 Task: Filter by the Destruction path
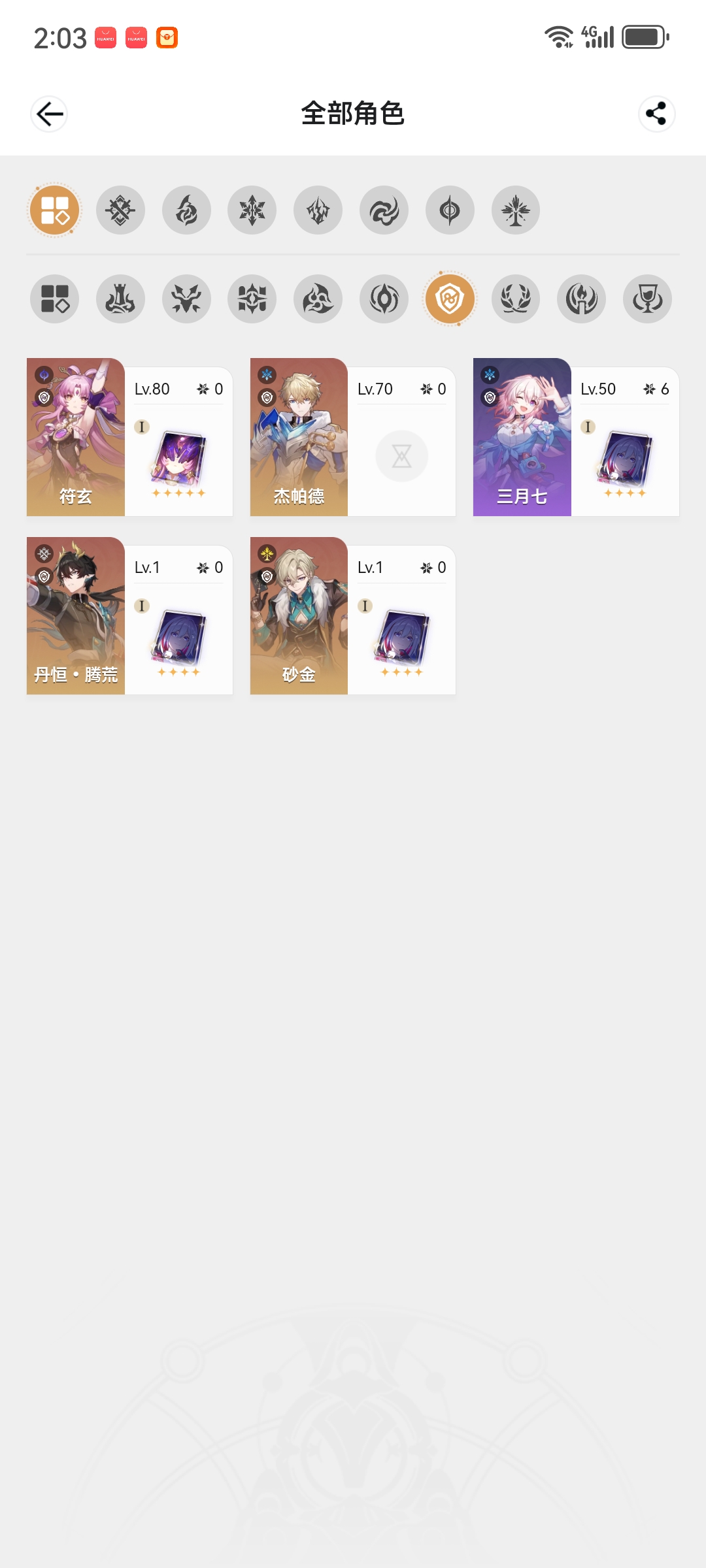click(120, 299)
